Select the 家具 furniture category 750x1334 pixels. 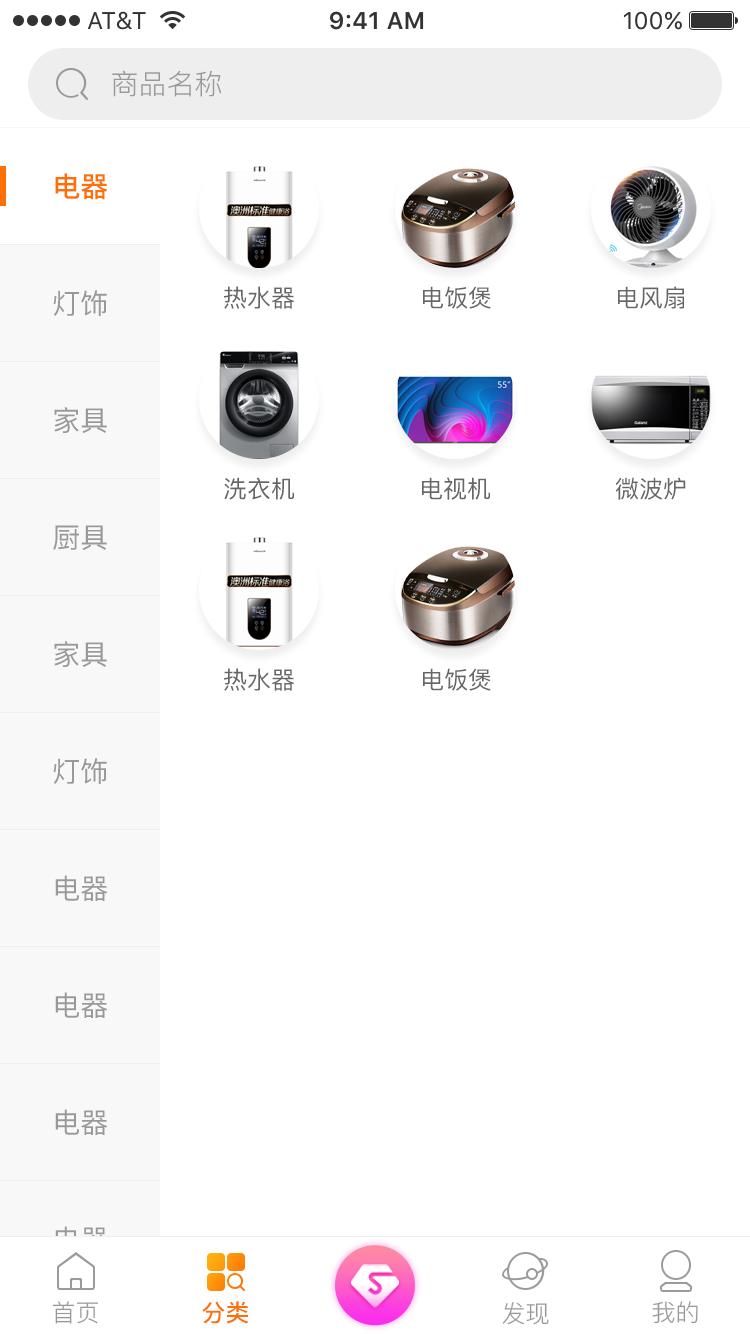(x=80, y=420)
